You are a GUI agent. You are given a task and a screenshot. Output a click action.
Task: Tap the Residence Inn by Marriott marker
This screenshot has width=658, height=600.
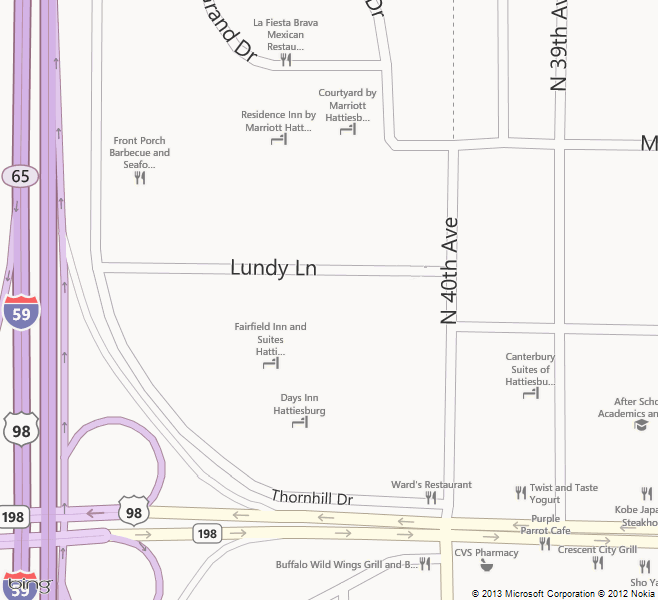pos(279,140)
